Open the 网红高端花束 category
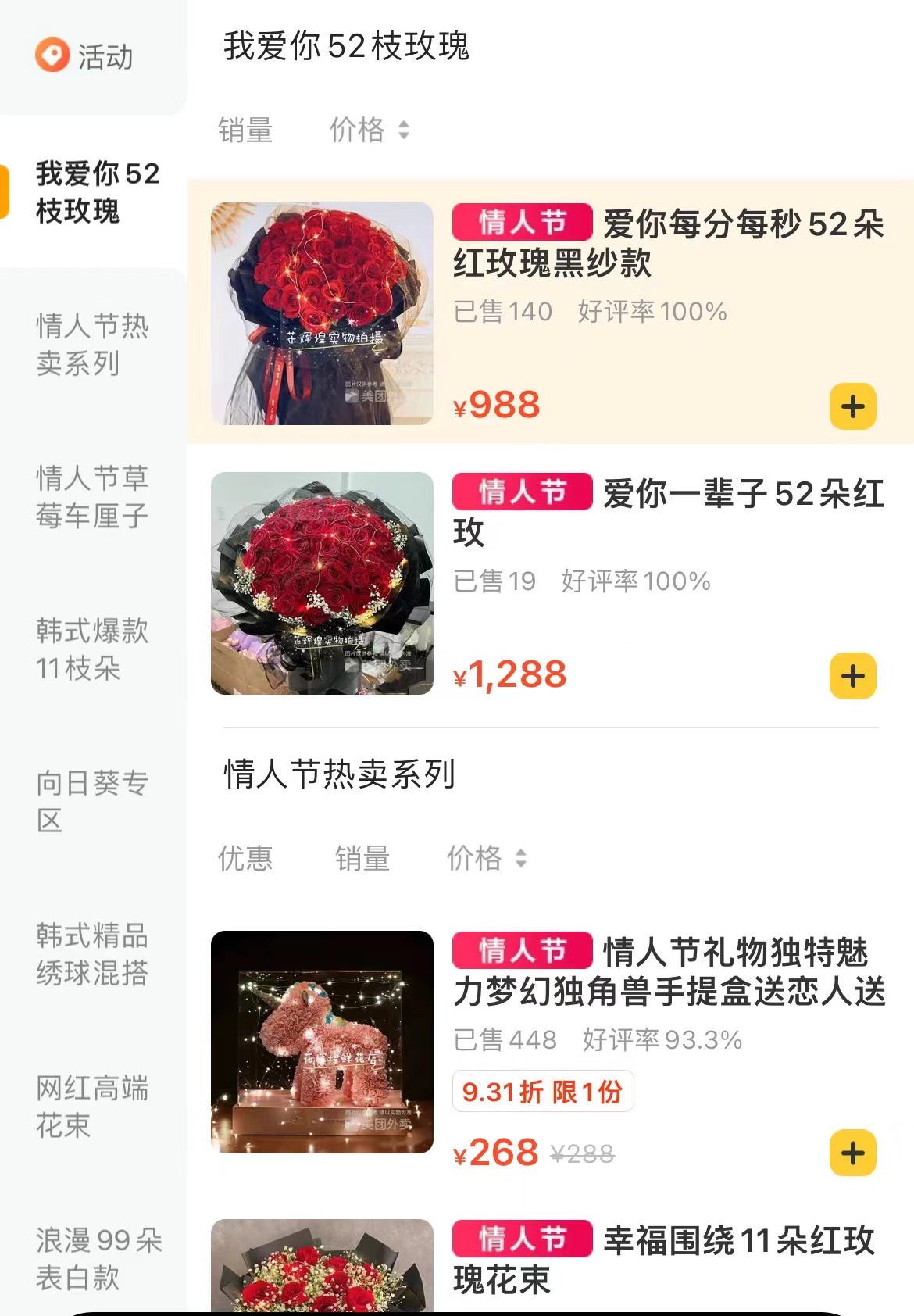 coord(92,1106)
